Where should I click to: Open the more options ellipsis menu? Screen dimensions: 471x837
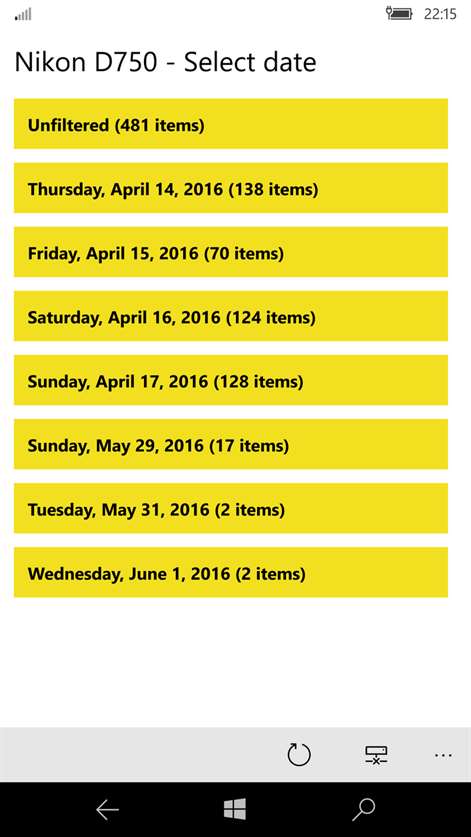(444, 755)
